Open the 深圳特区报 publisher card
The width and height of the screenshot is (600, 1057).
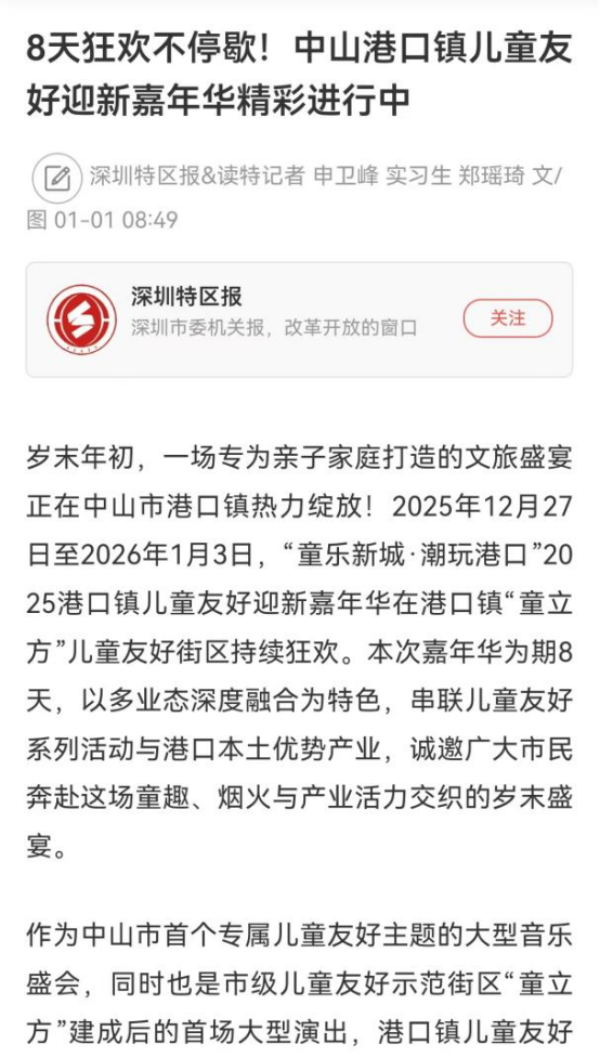pyautogui.click(x=250, y=318)
